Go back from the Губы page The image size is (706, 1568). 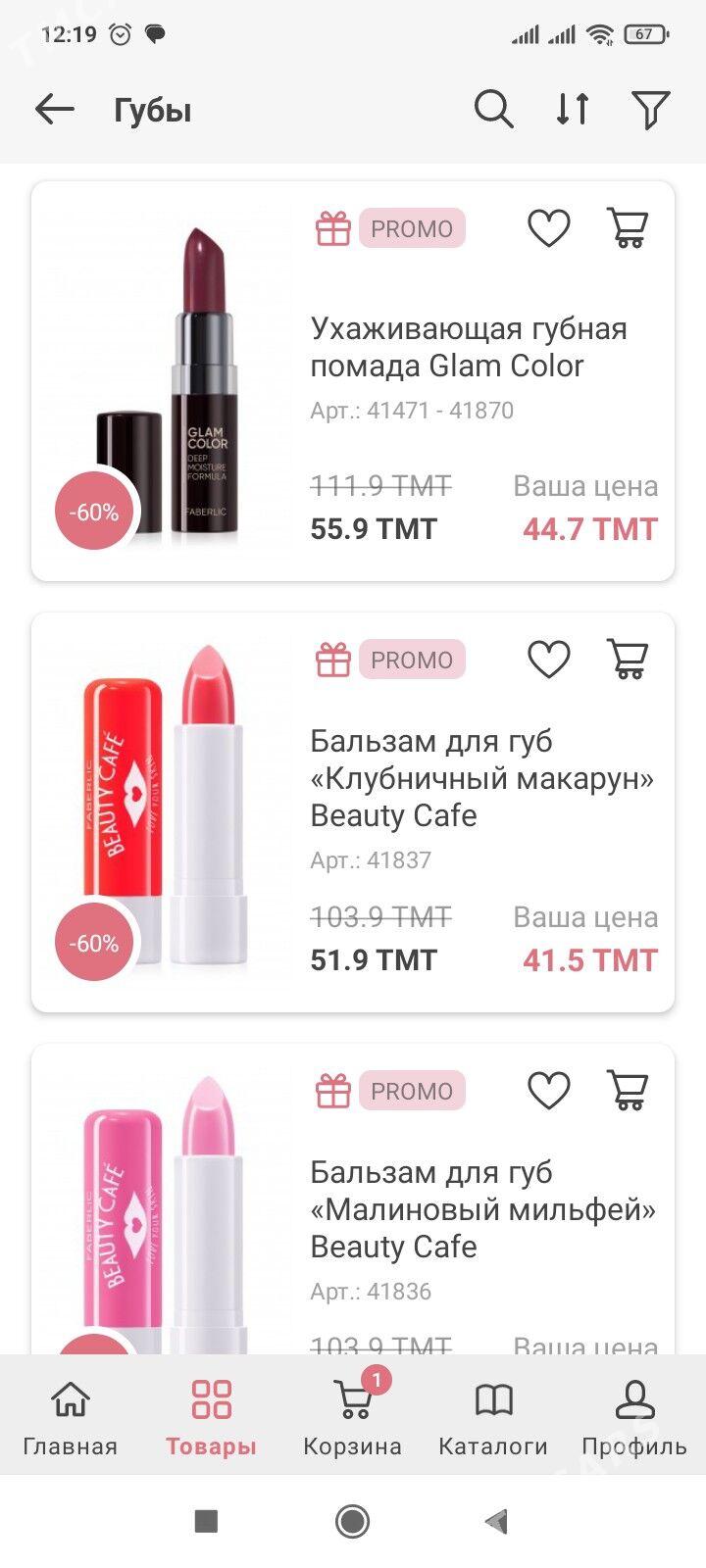(55, 110)
